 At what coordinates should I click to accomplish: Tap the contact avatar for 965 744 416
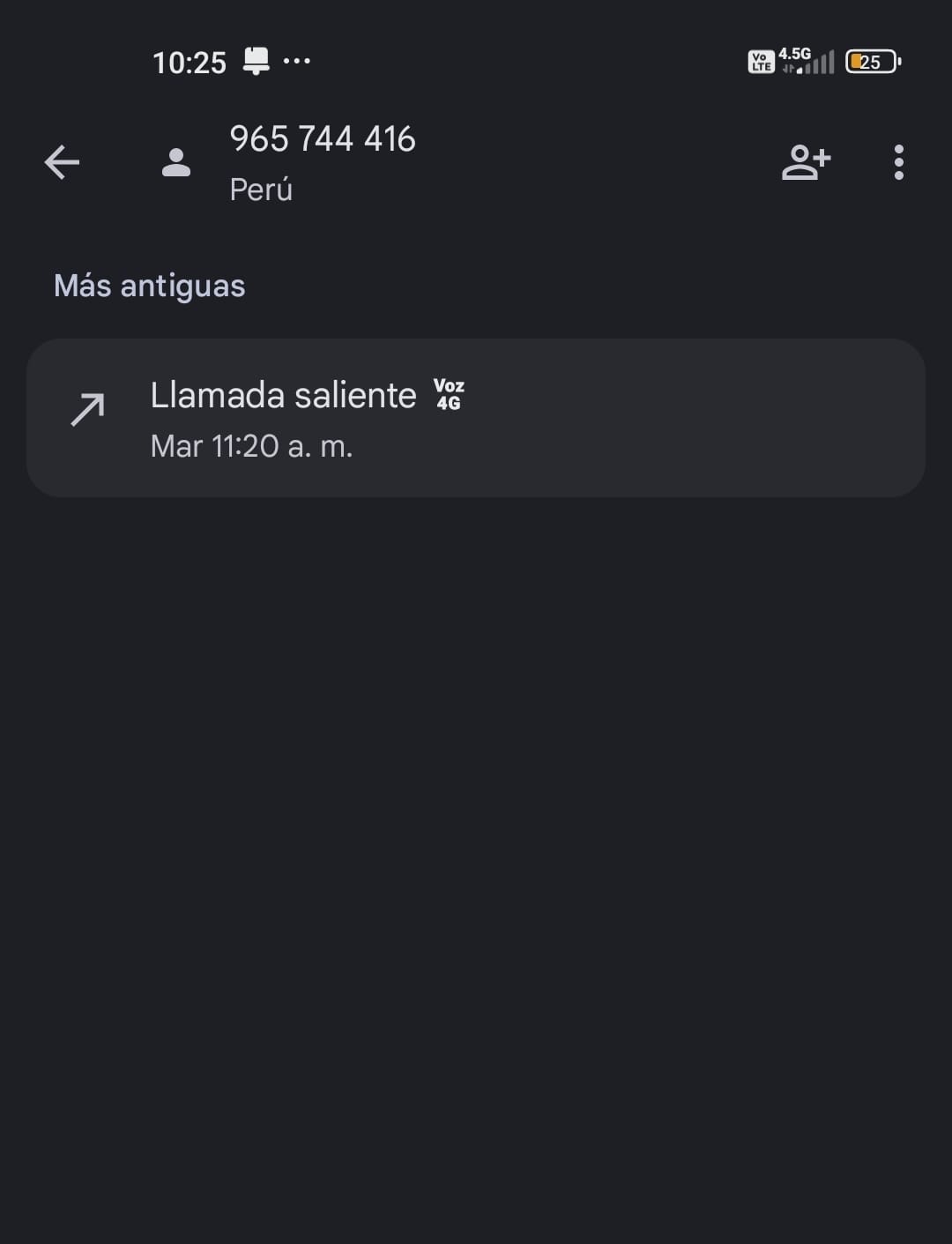click(x=176, y=162)
